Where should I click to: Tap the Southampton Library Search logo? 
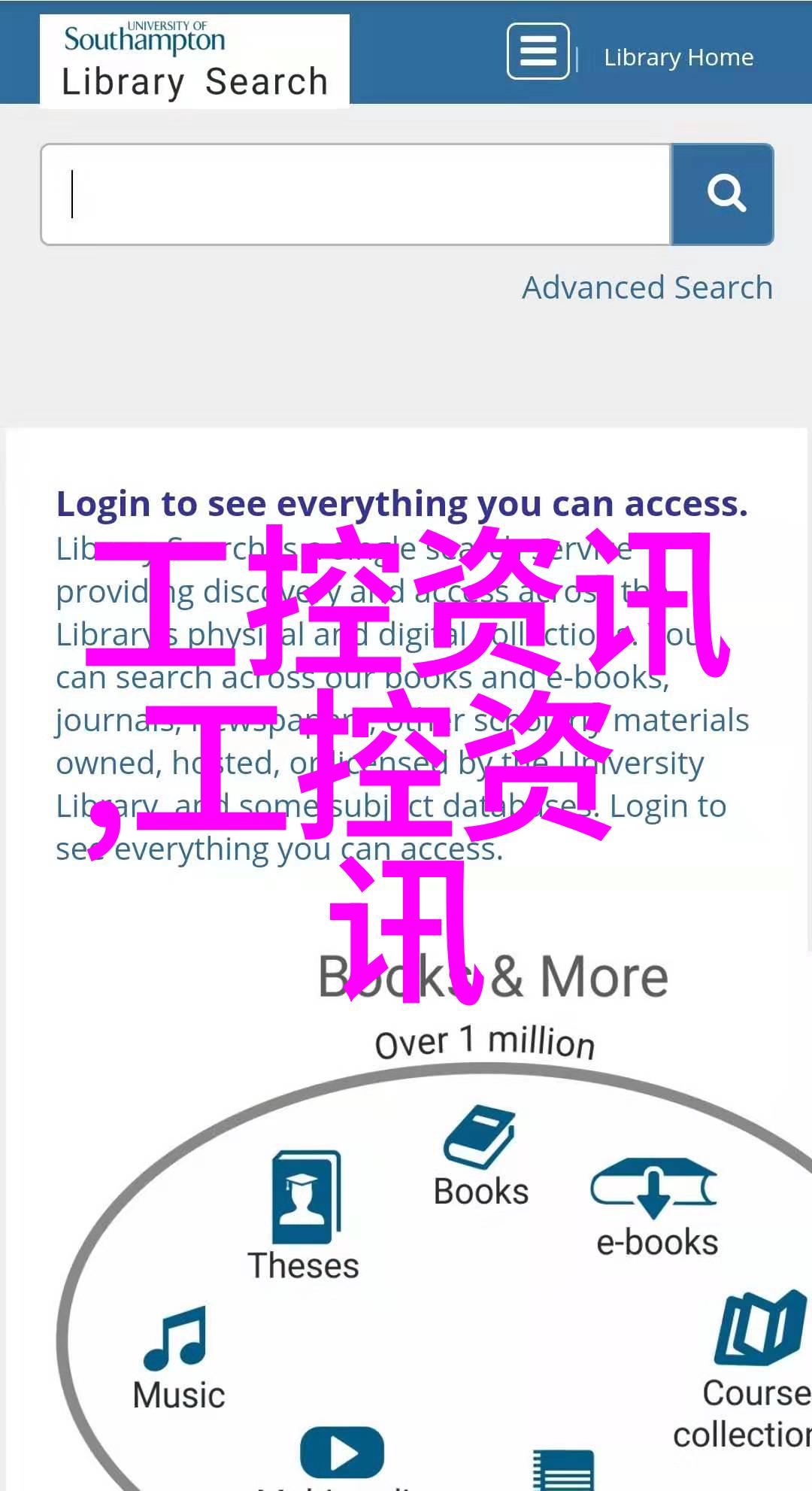pos(195,62)
